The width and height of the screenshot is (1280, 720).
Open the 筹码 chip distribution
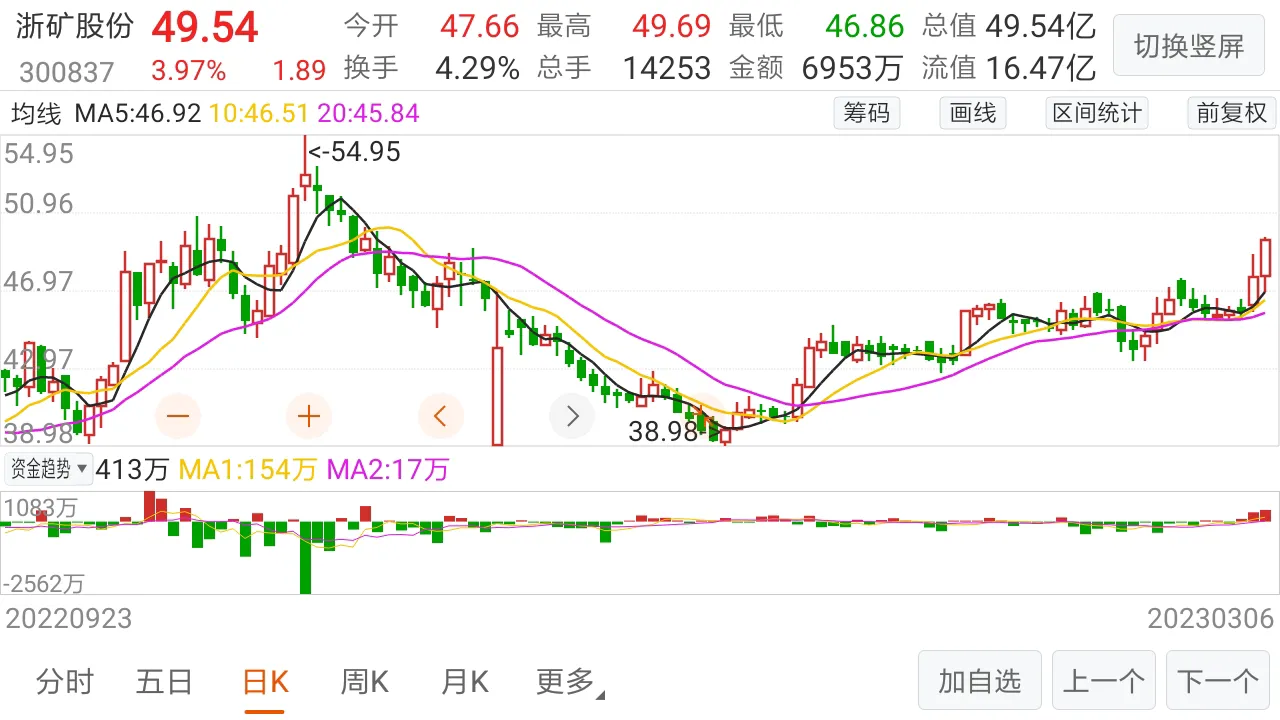coord(867,113)
